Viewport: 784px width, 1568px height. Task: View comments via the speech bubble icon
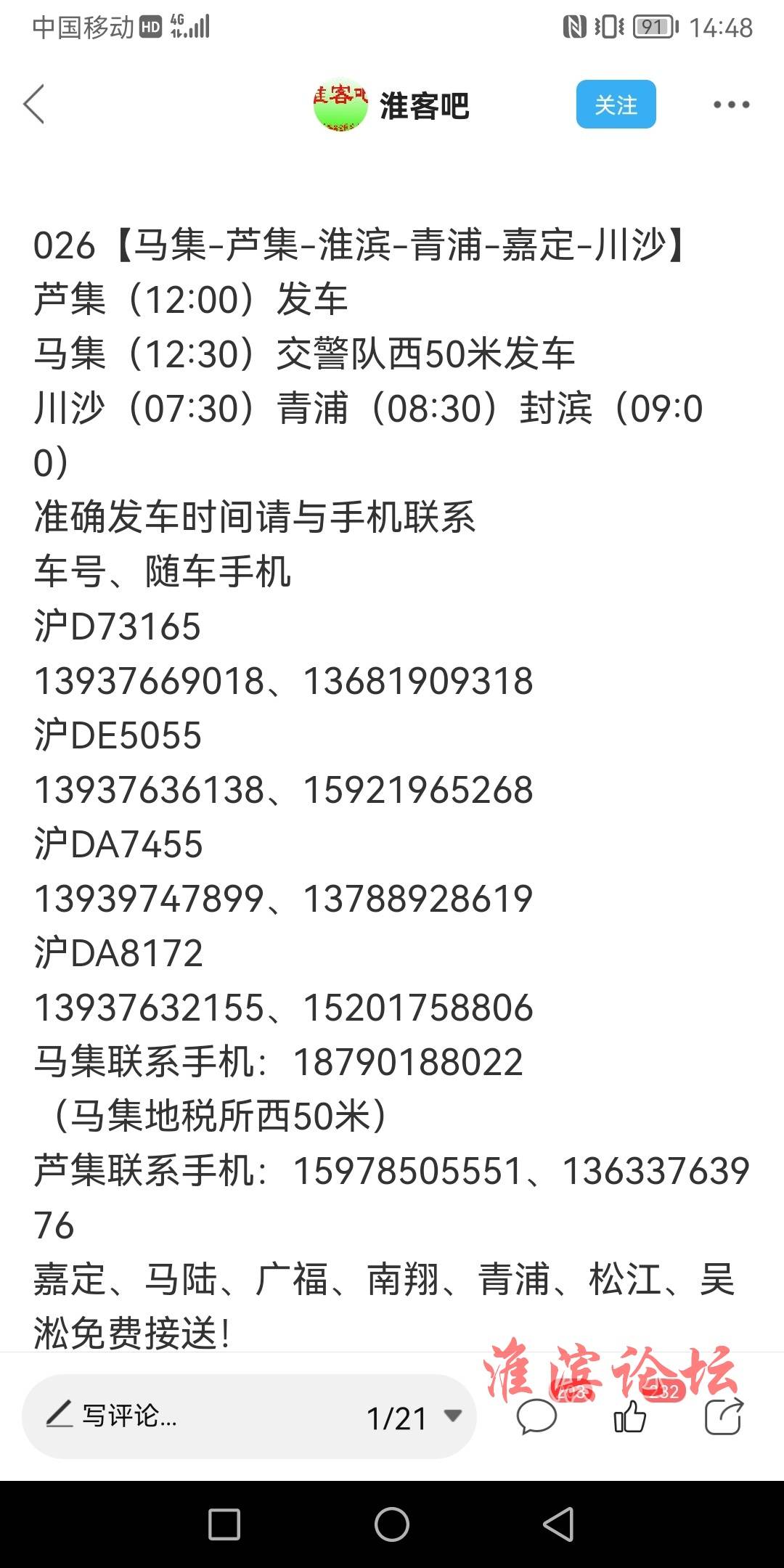tap(536, 1416)
